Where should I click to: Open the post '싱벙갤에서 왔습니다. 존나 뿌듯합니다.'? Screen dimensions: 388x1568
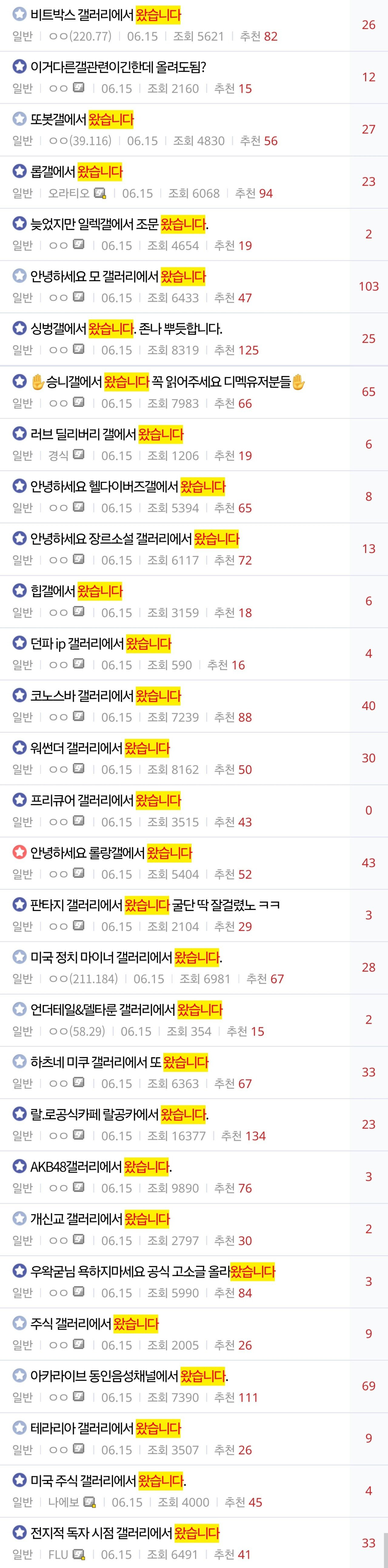click(125, 329)
